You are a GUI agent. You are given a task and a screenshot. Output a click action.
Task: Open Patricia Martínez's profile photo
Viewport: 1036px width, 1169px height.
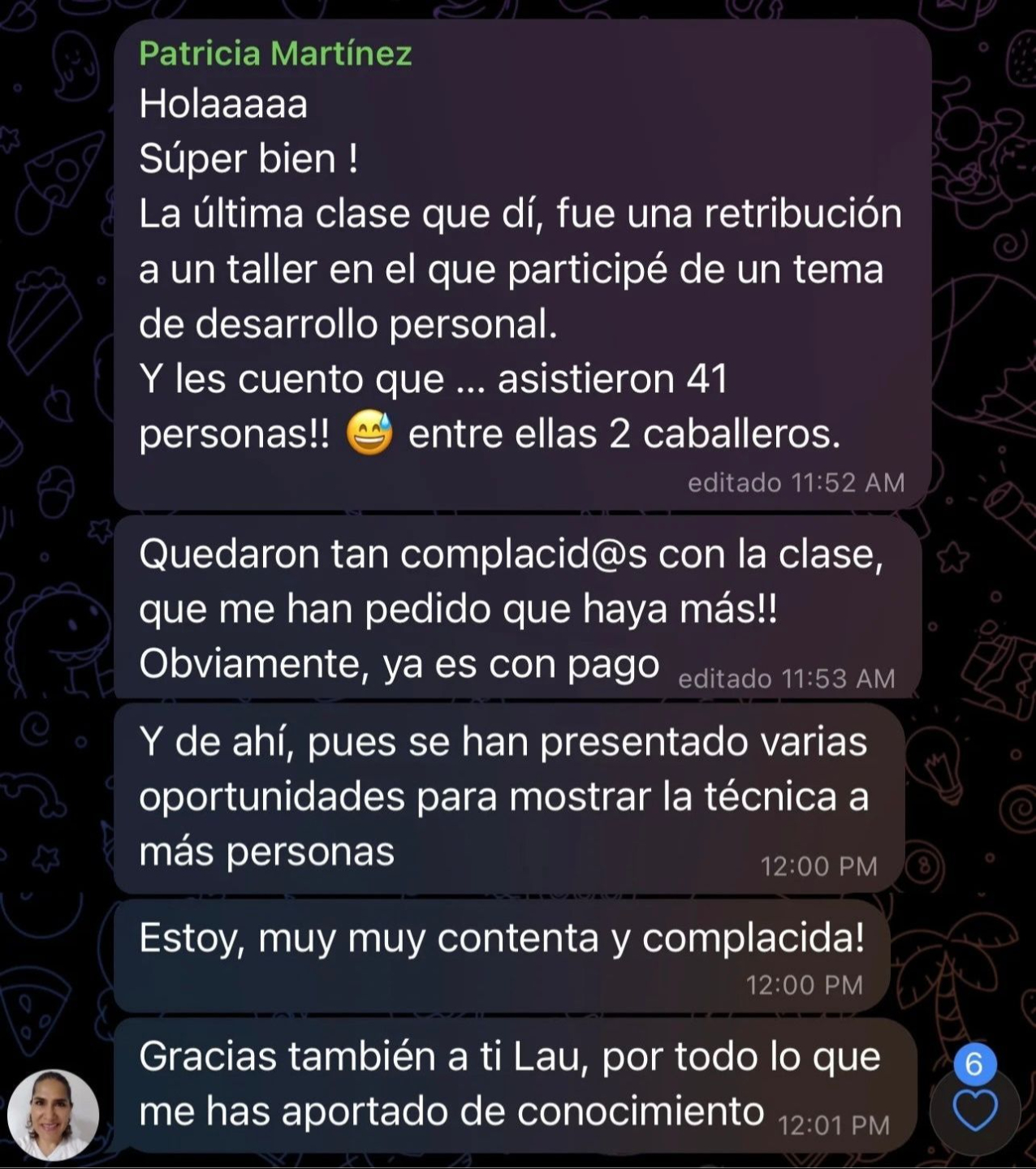pos(54,1115)
